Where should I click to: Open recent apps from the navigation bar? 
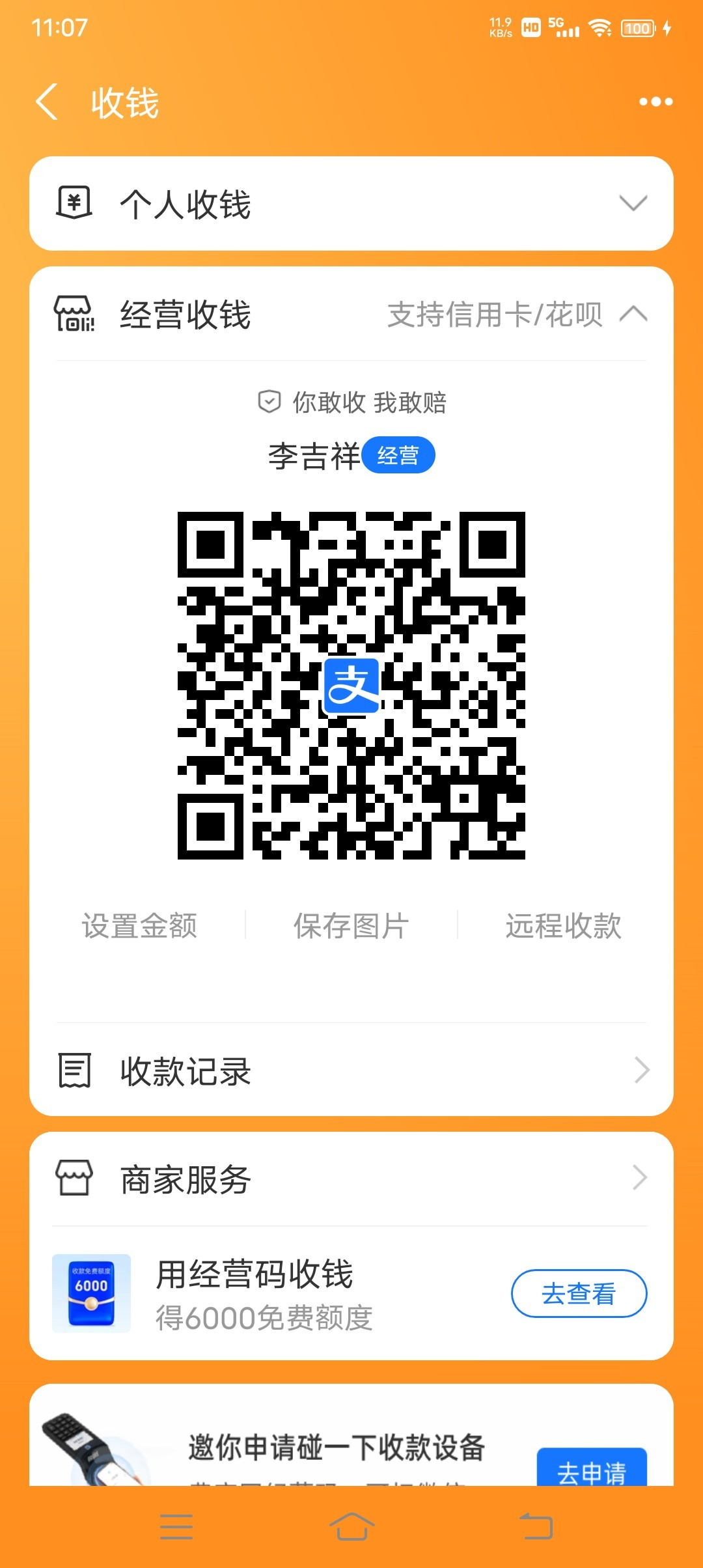(x=176, y=1526)
